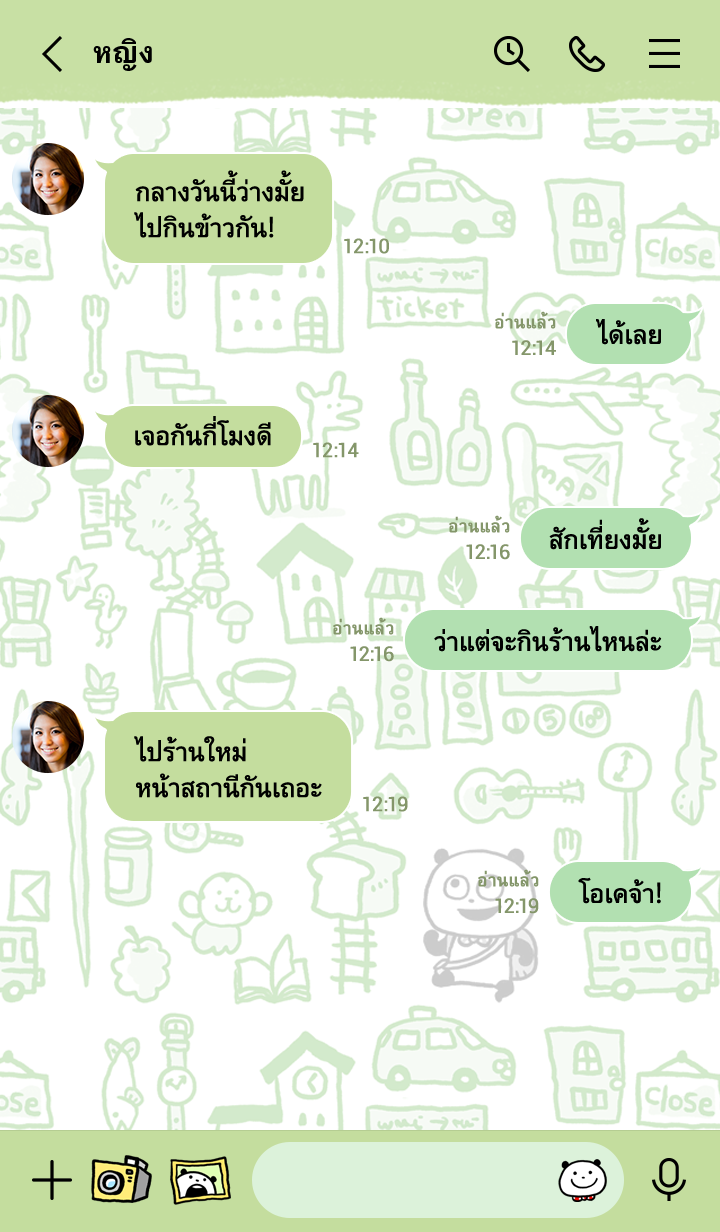Search within this chat

(x=511, y=53)
